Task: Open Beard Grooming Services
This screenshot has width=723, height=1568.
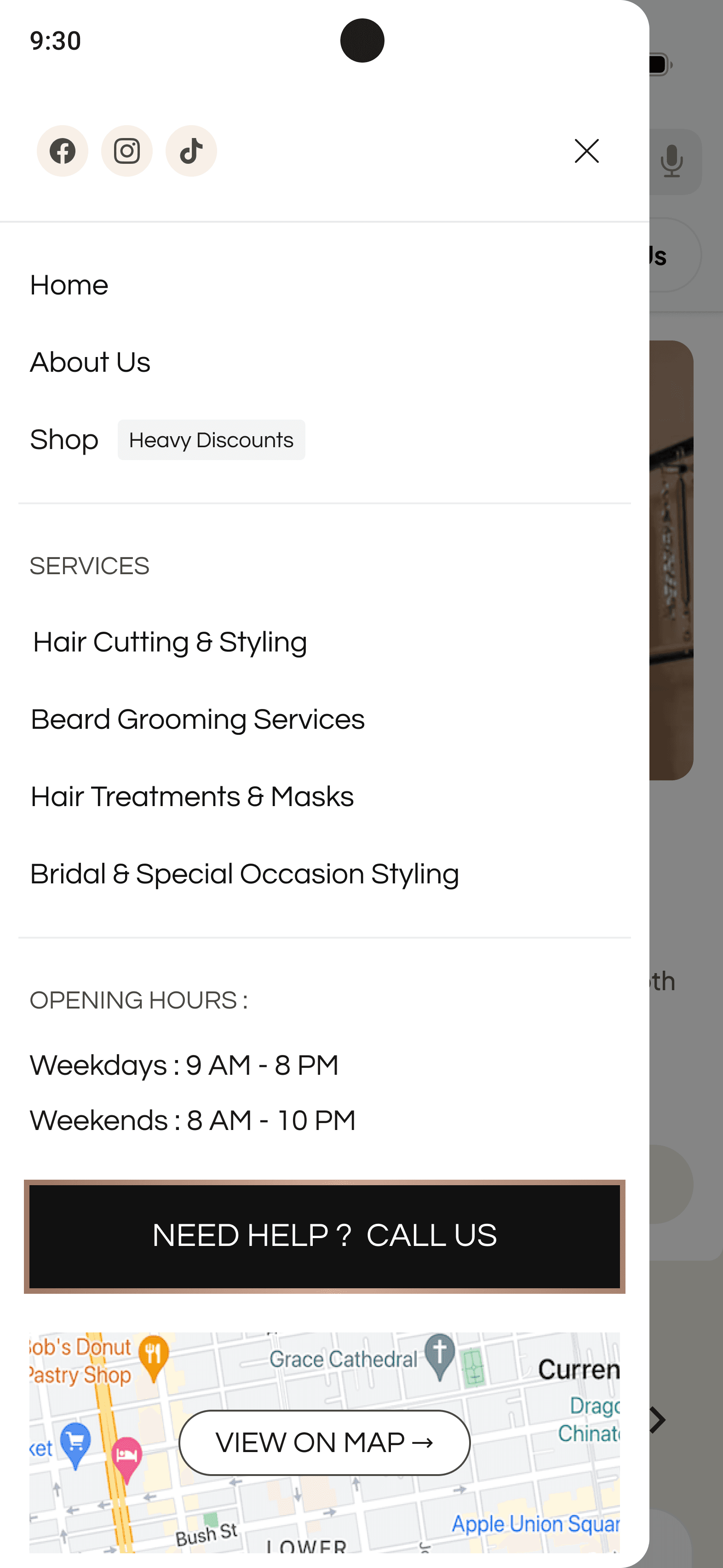Action: pos(198,720)
